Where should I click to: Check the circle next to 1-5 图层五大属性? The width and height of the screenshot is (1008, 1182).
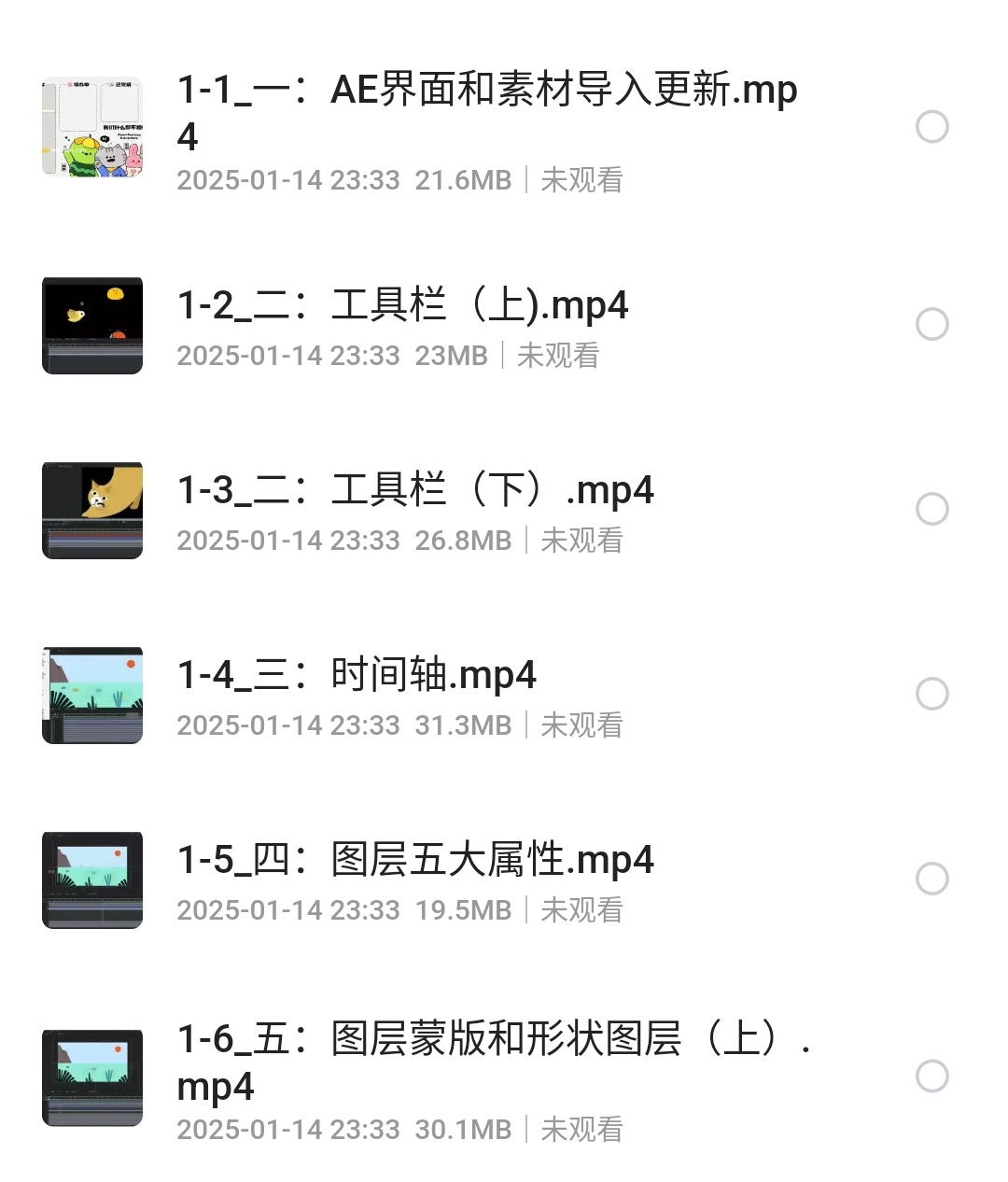point(931,879)
